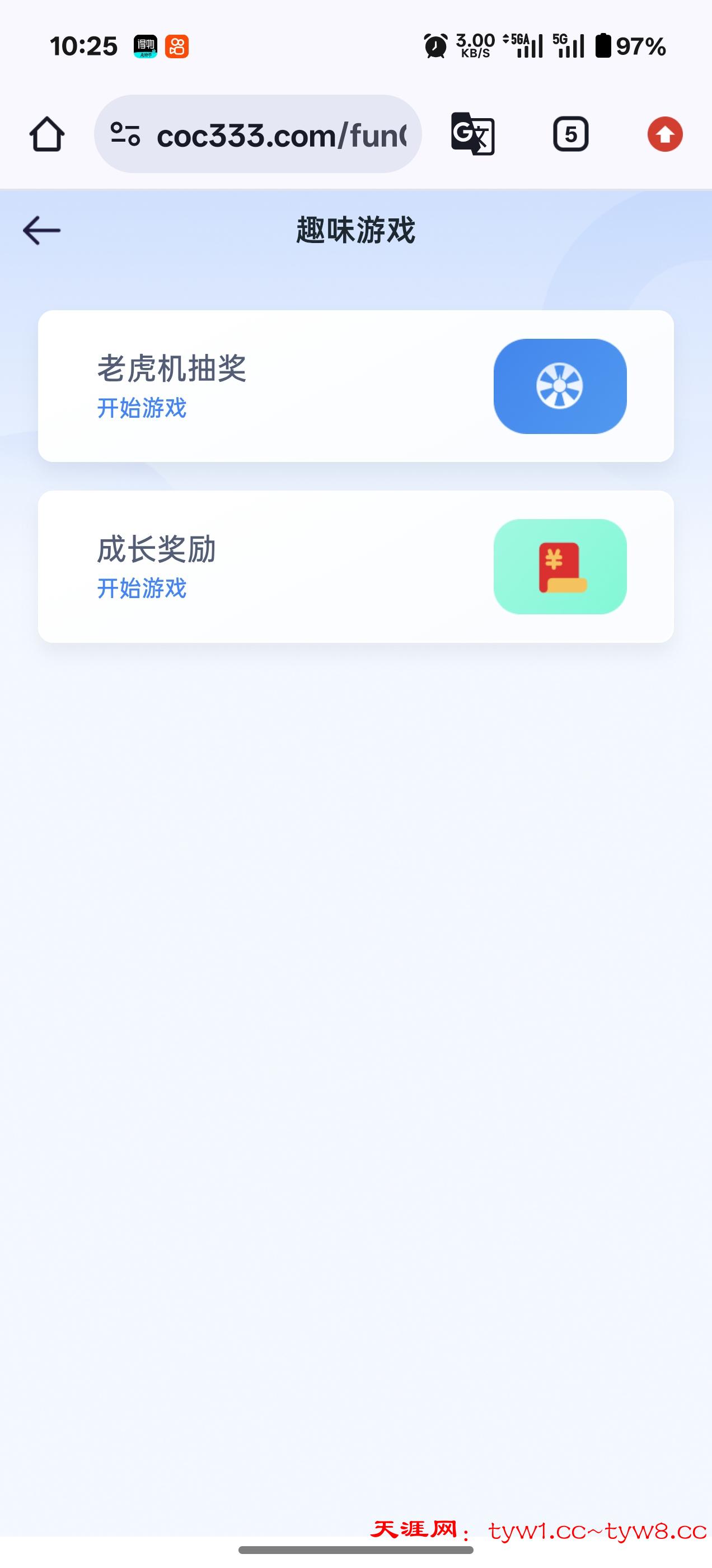Edit the coc333.com address bar
The image size is (712, 1568).
[281, 135]
